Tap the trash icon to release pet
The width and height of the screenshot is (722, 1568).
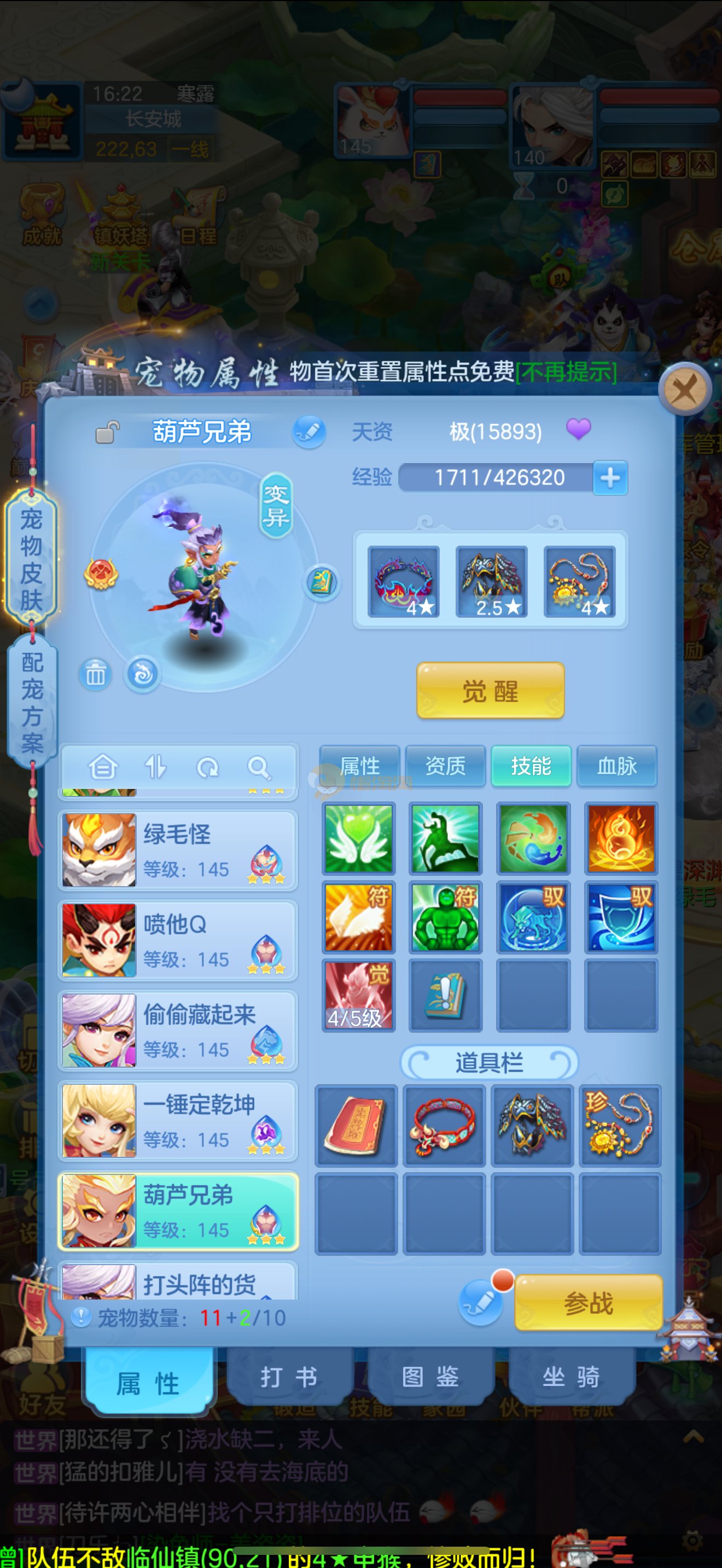(x=95, y=675)
